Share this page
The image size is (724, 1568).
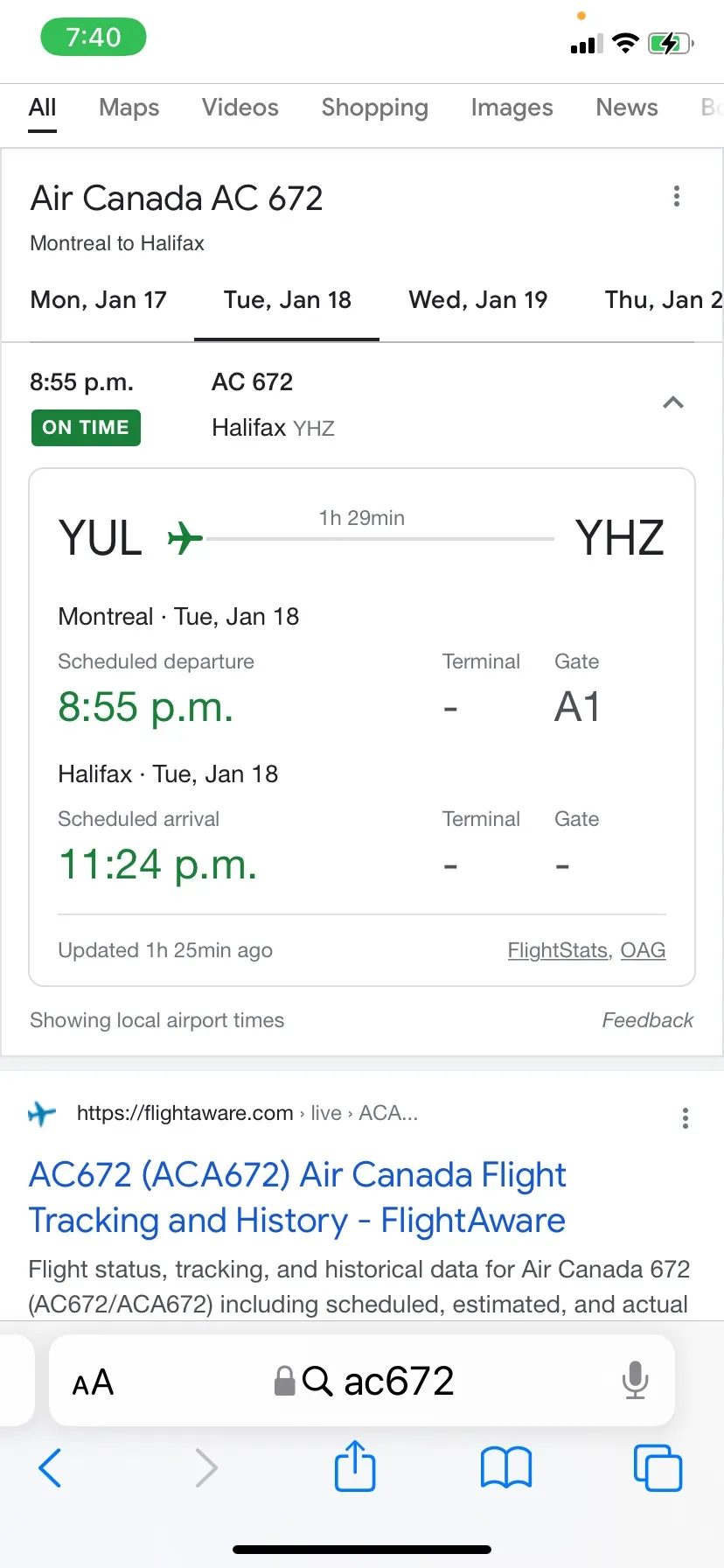click(355, 1466)
